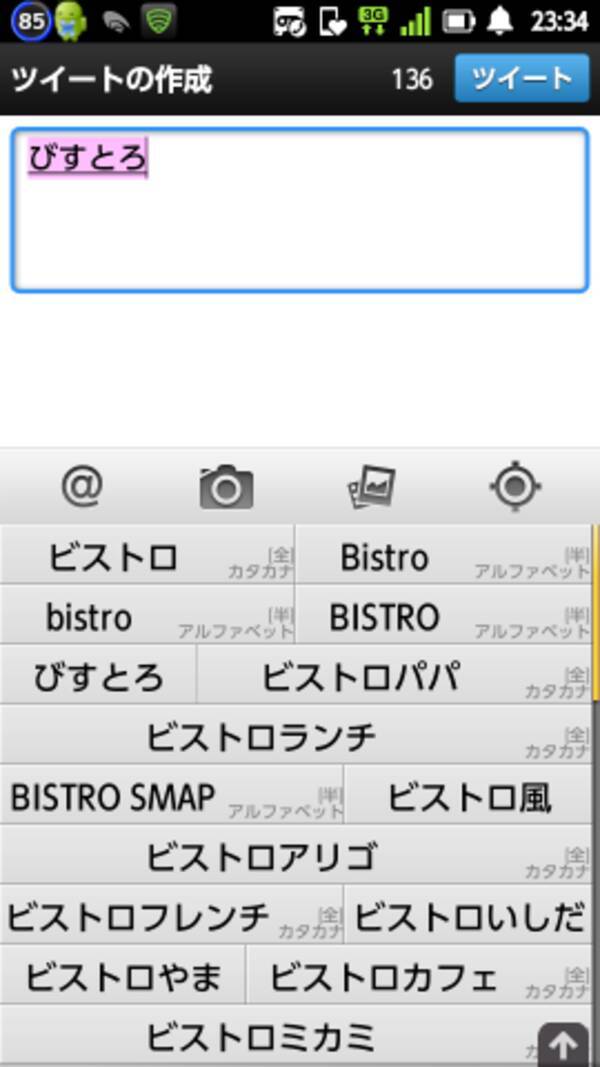
Task: Select the ビストロ風 candidate
Action: click(468, 796)
